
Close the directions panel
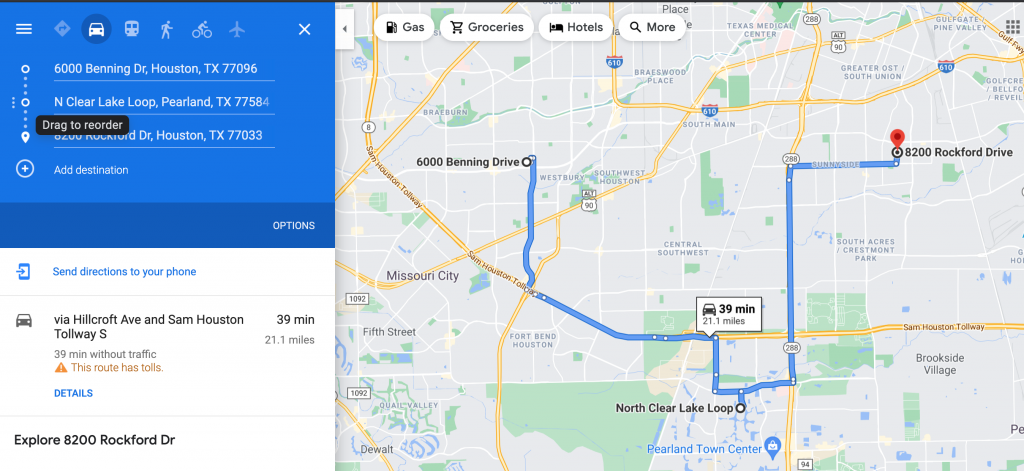pos(305,29)
